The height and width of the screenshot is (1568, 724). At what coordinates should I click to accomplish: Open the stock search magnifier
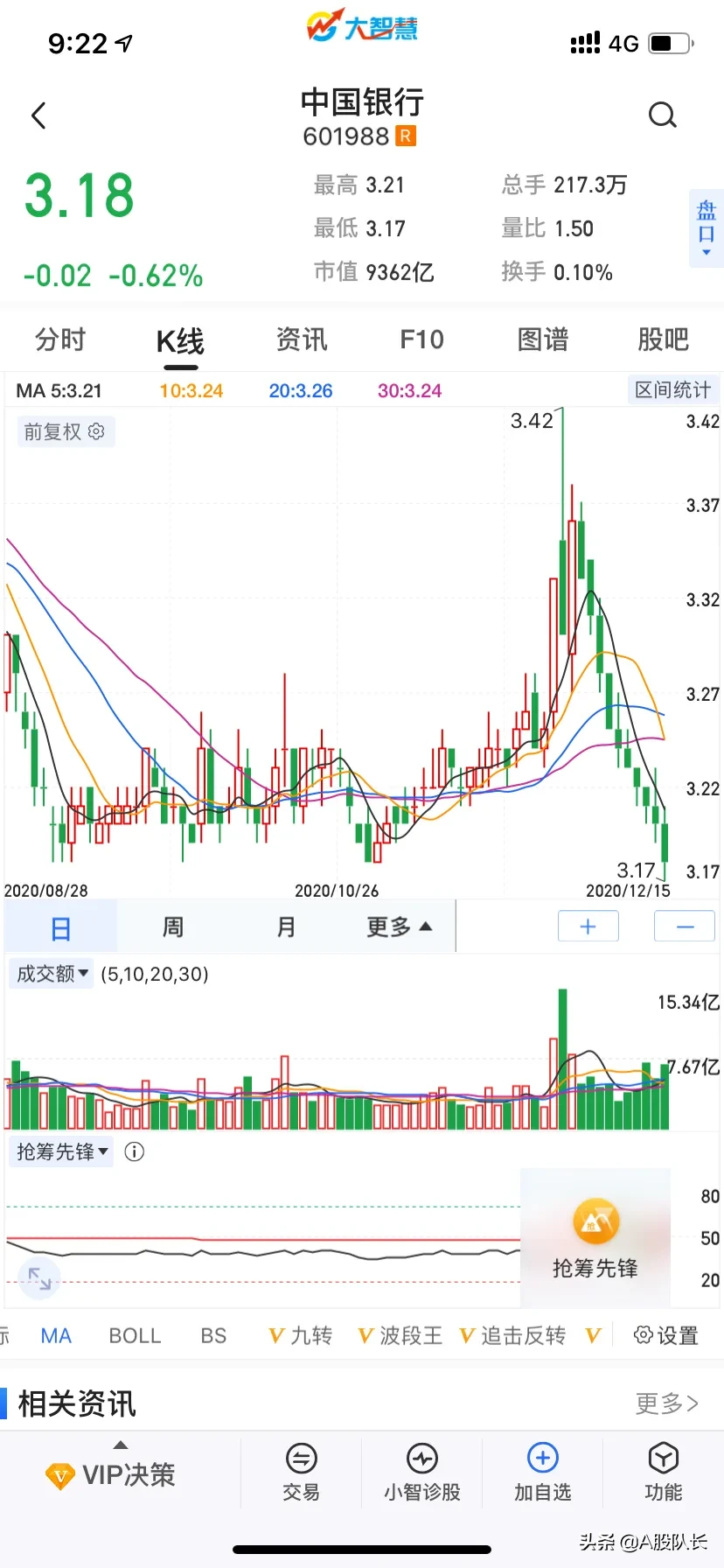pyautogui.click(x=662, y=115)
